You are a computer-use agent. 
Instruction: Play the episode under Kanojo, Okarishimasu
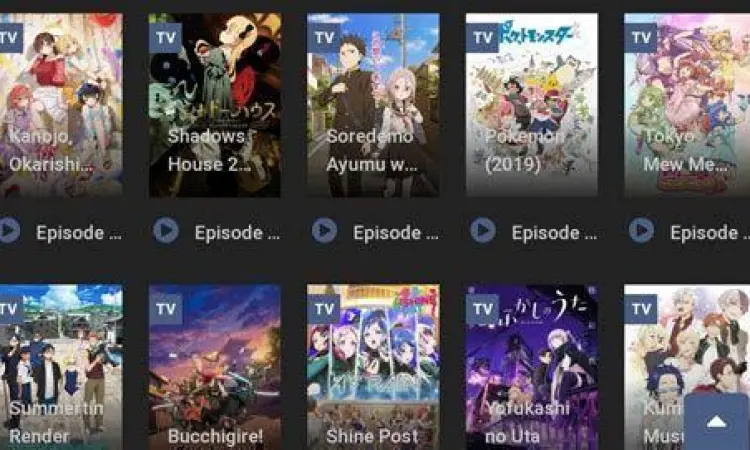tap(9, 231)
